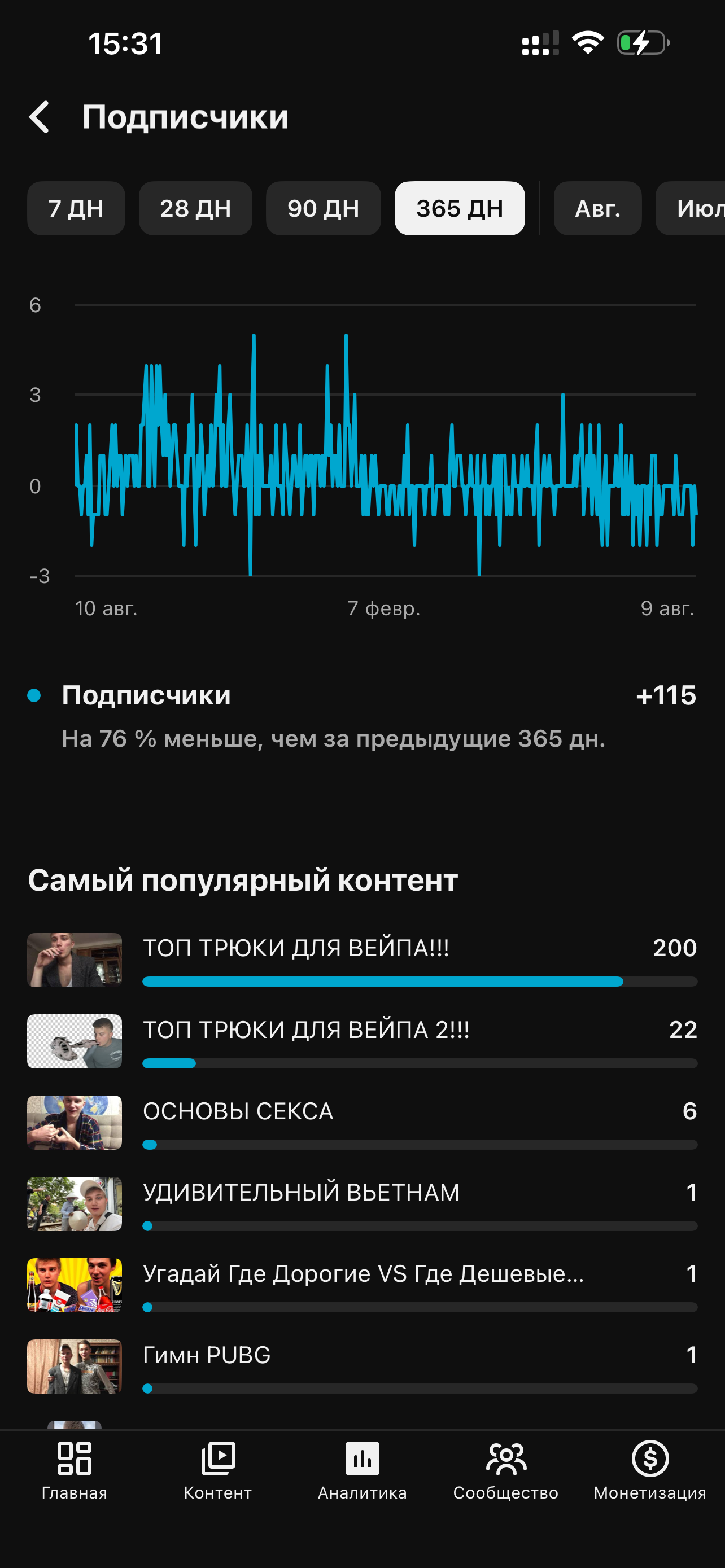The image size is (725, 1568).
Task: Switch to the Главная tab
Action: point(75,1470)
